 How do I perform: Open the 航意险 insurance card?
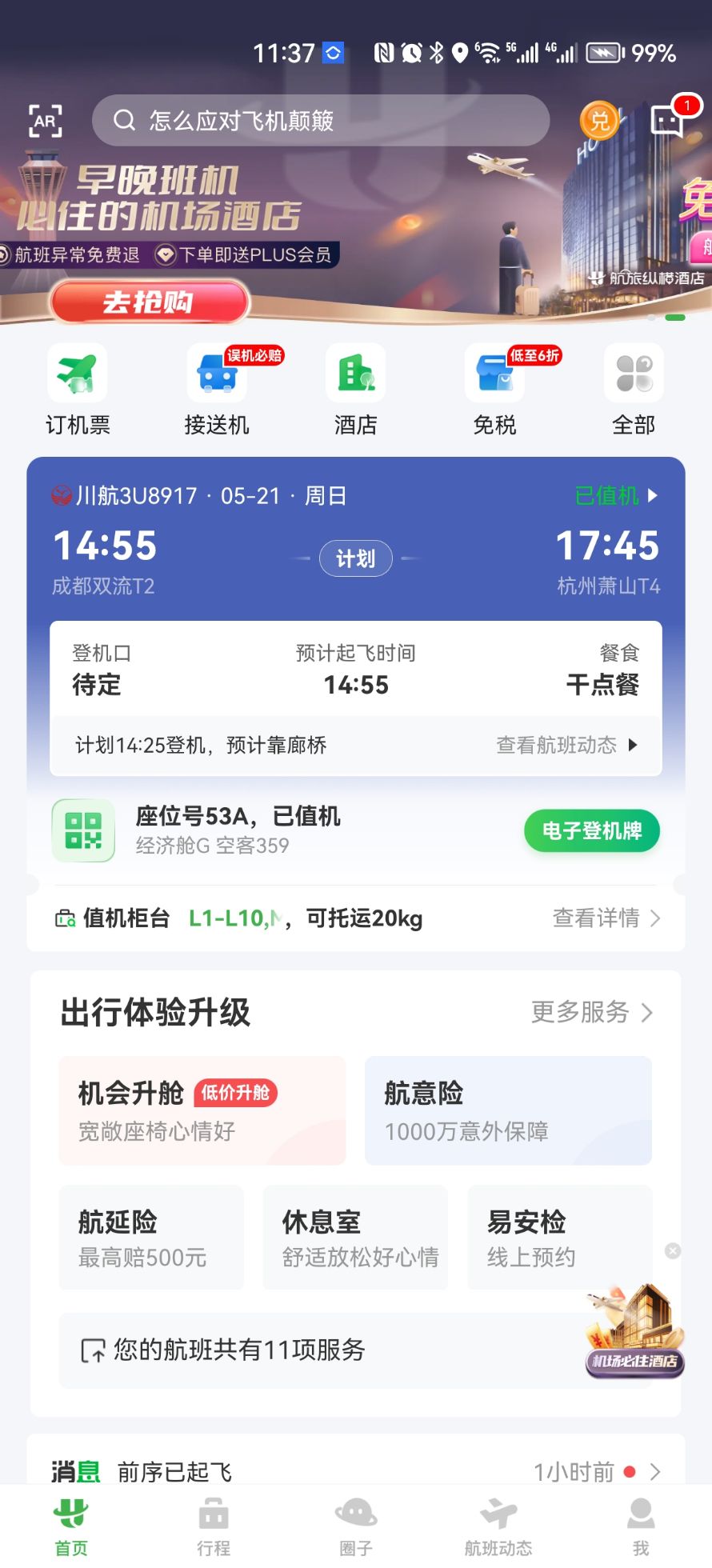(508, 1110)
